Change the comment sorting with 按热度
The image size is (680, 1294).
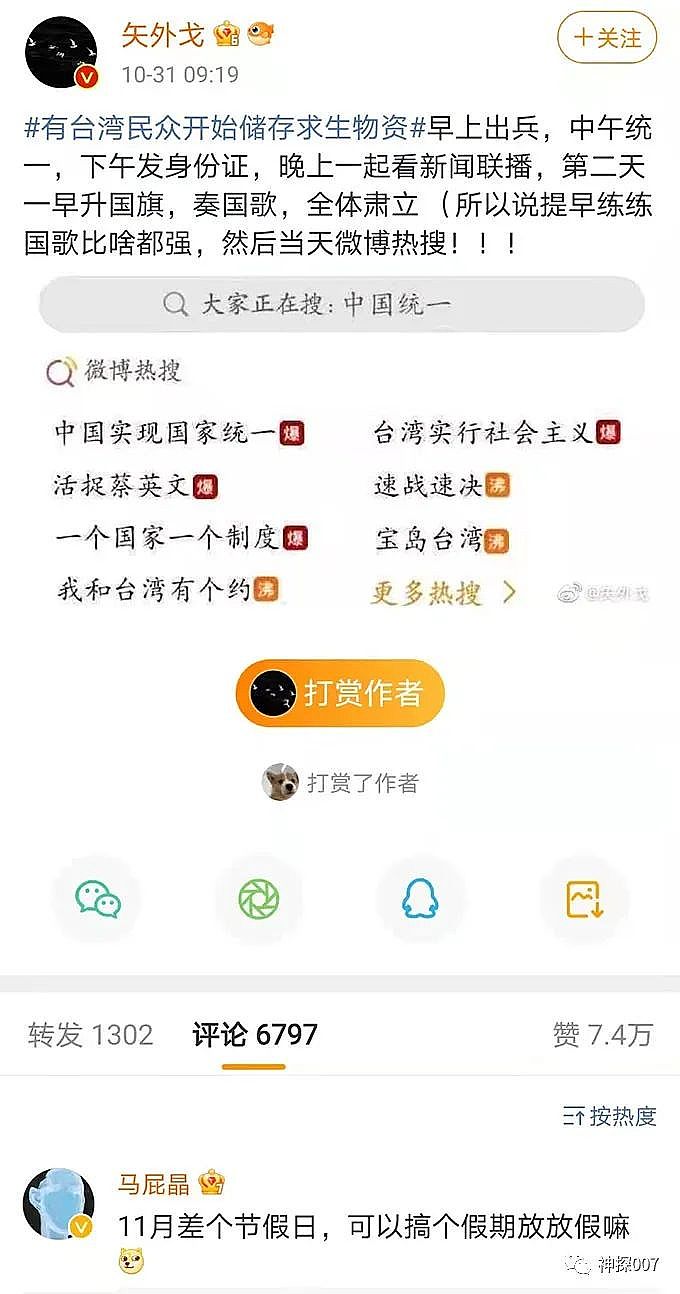(610, 1116)
